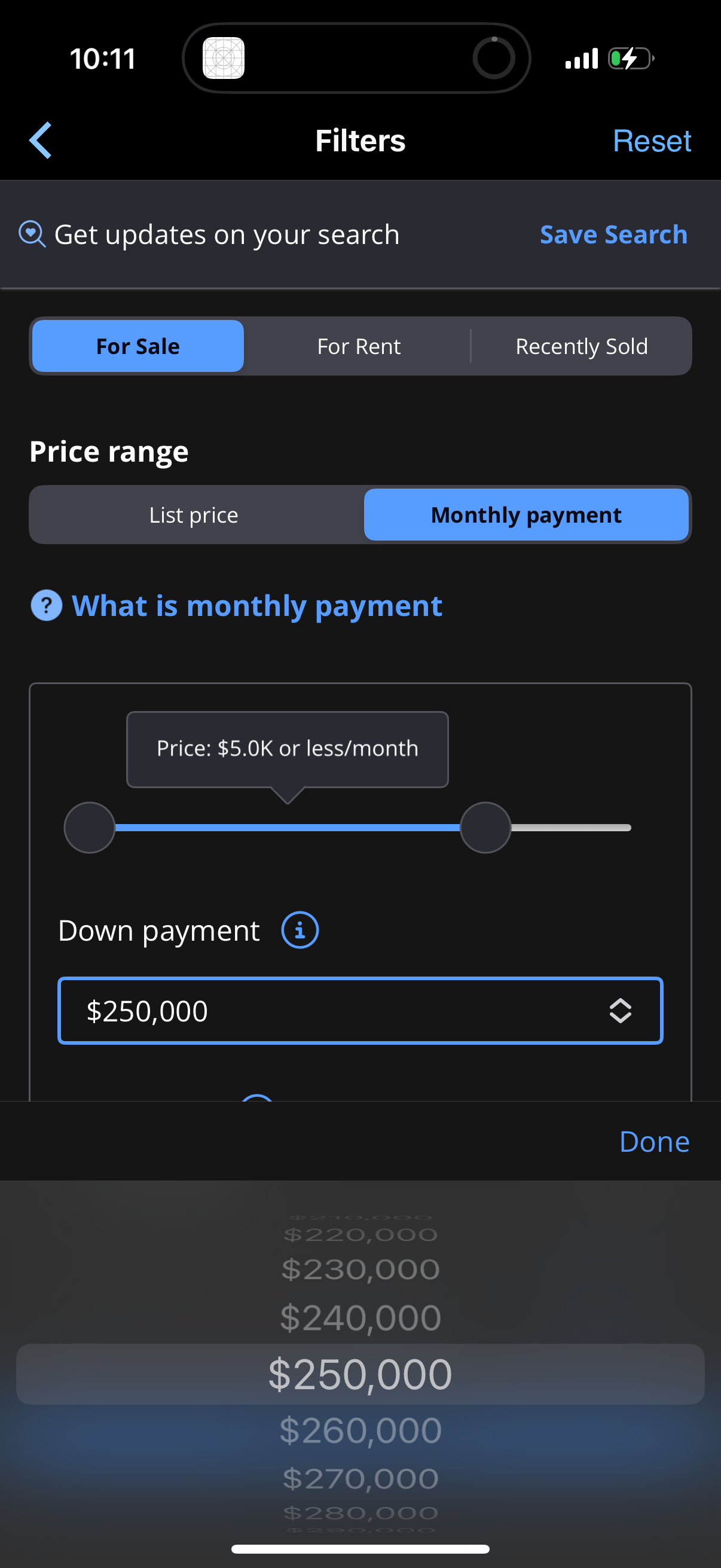Tap the question mark help icon
This screenshot has width=721, height=1568.
(x=46, y=606)
